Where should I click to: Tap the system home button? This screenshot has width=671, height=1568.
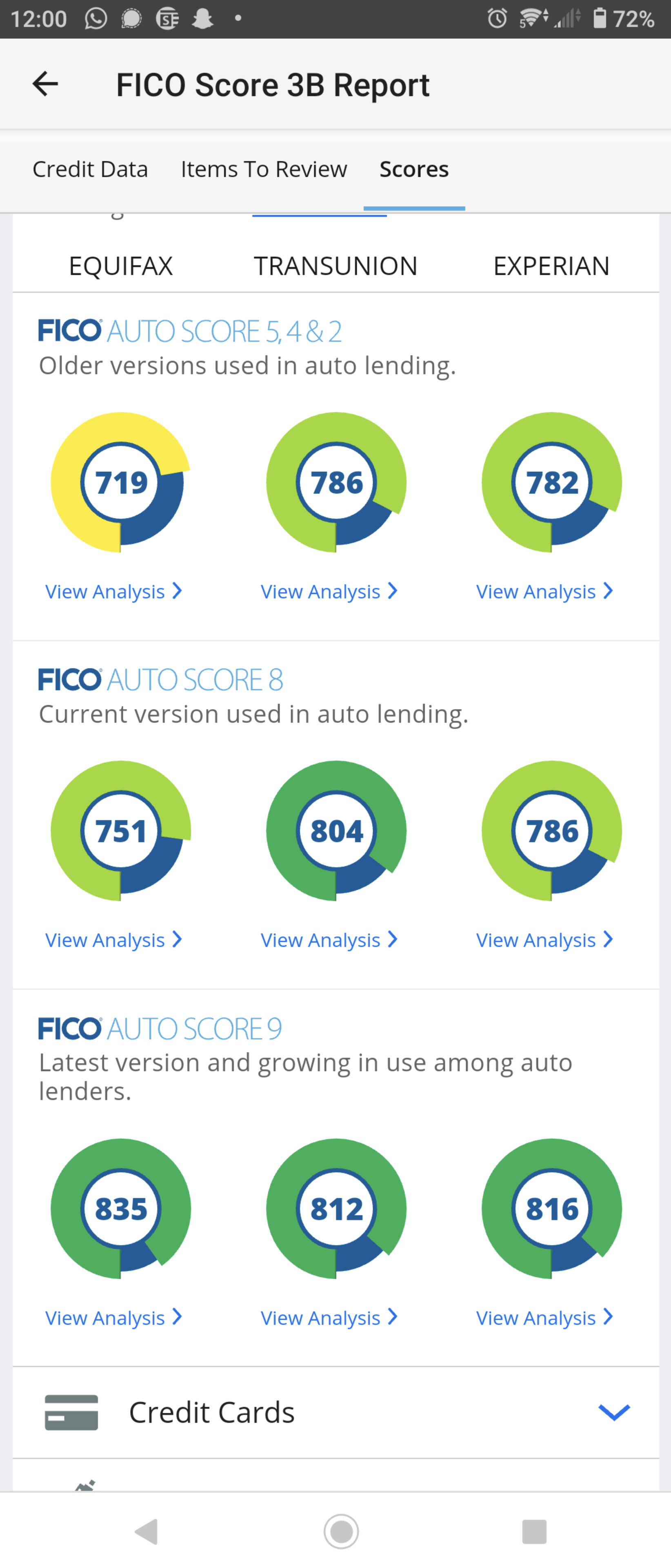point(341,1531)
